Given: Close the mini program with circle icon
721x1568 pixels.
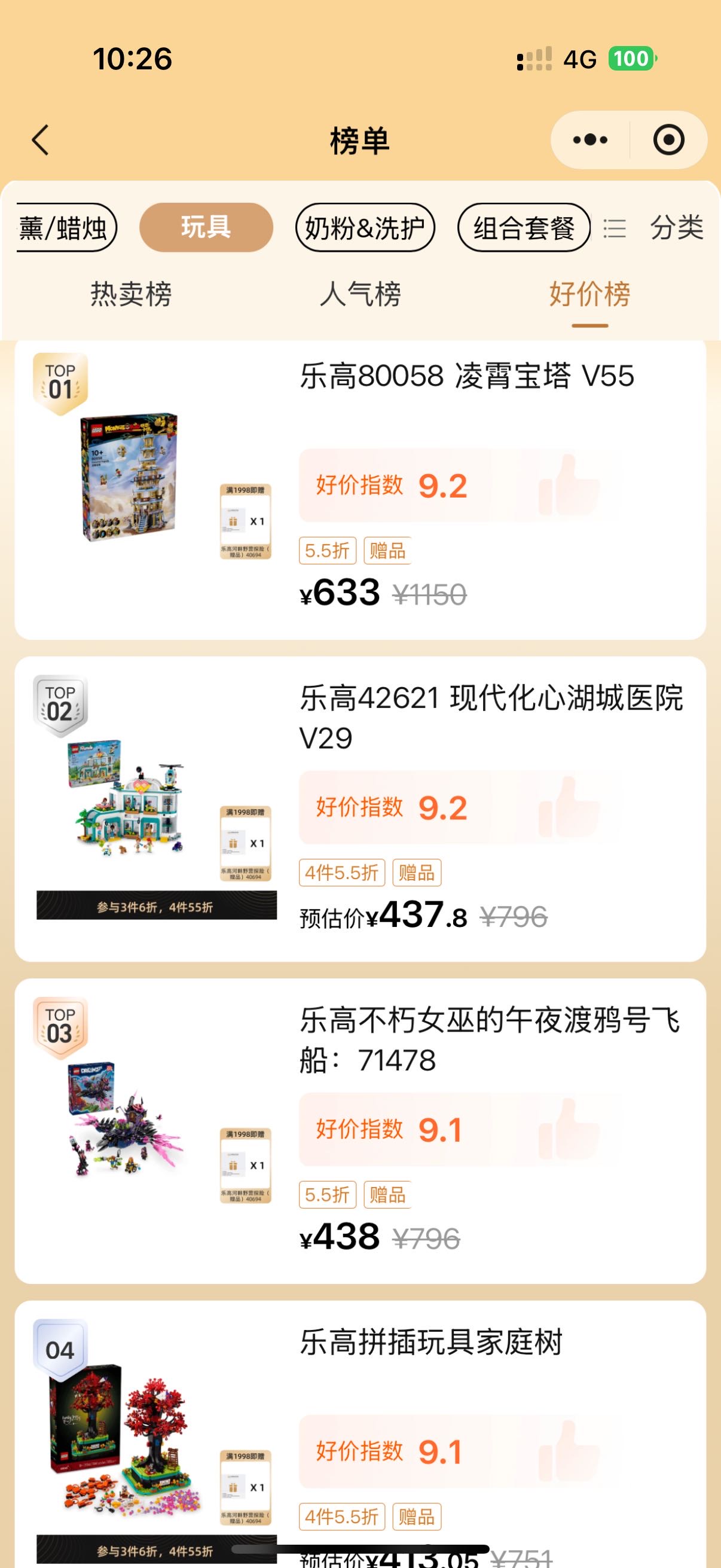Looking at the screenshot, I should pos(668,140).
